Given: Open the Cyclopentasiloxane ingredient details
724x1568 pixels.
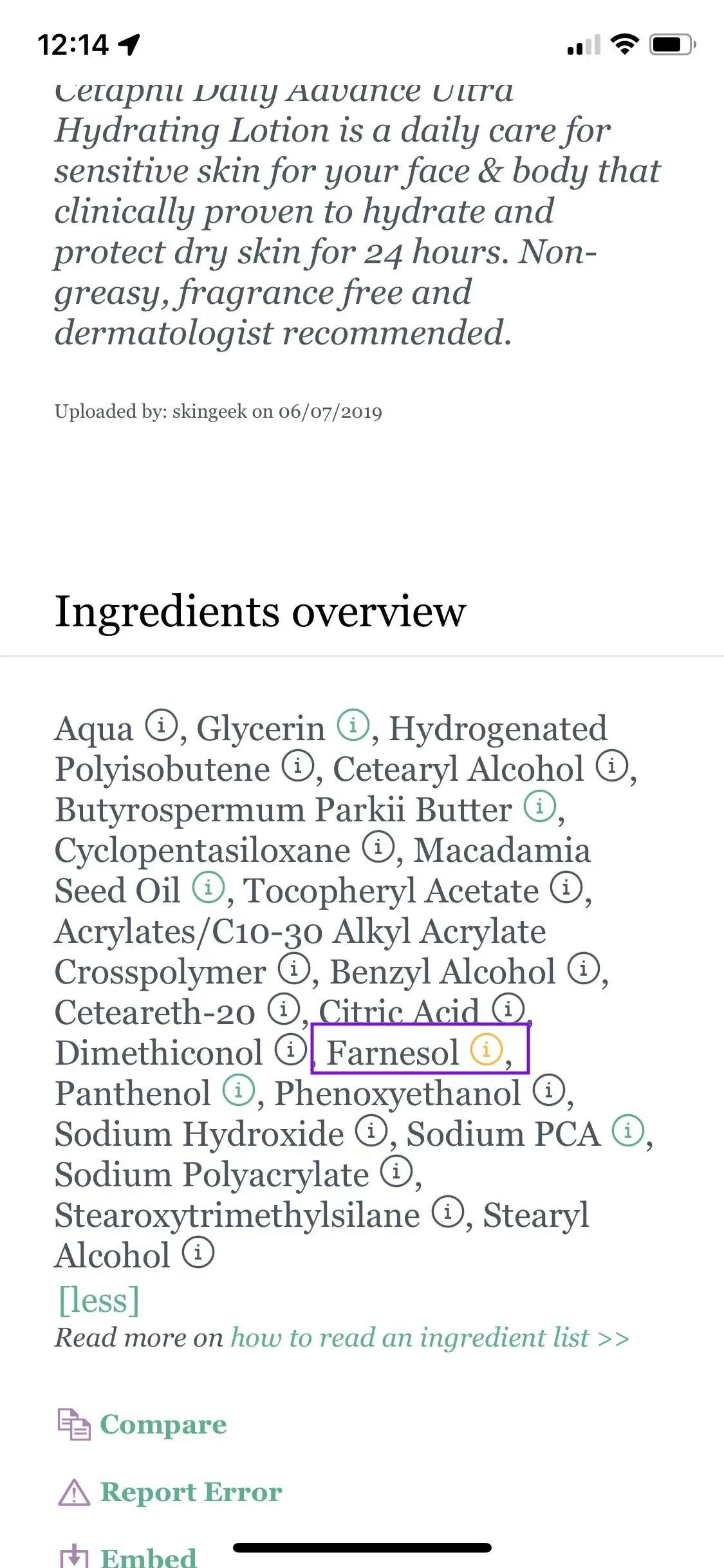Looking at the screenshot, I should (x=202, y=850).
